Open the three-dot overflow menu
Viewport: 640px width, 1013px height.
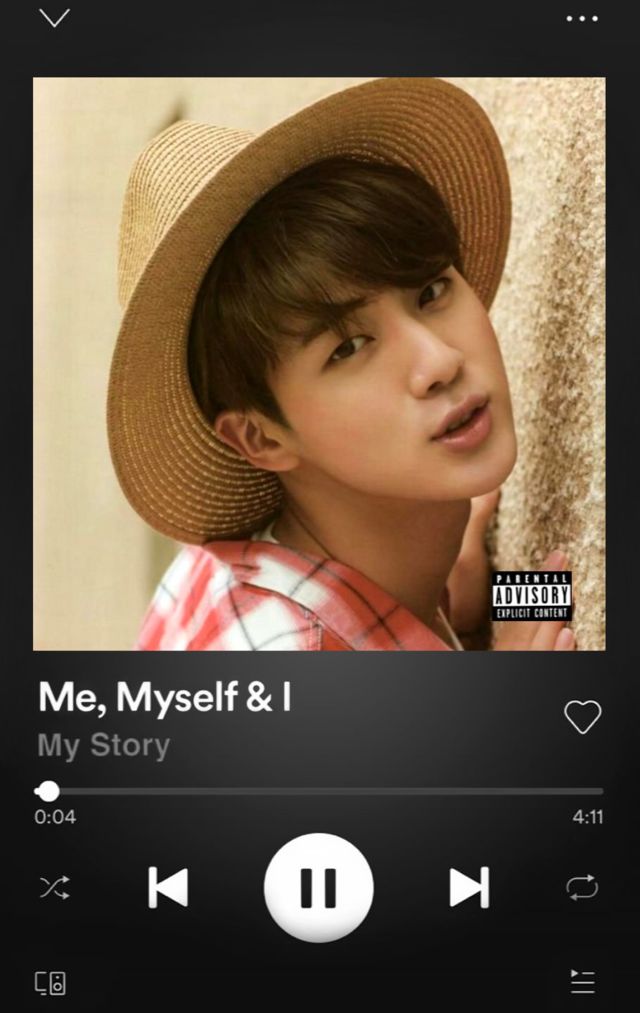click(581, 19)
